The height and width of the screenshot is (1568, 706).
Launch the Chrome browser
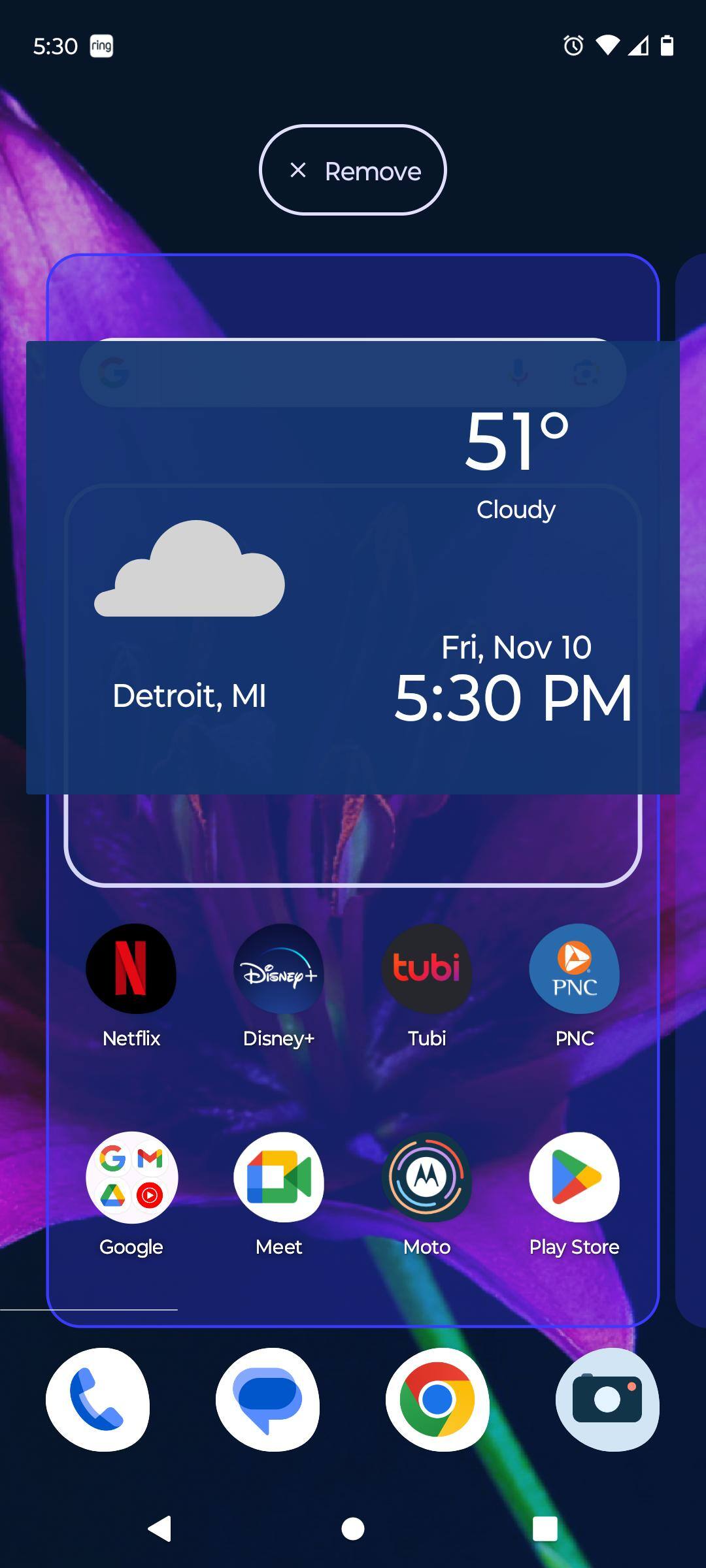(x=437, y=1399)
